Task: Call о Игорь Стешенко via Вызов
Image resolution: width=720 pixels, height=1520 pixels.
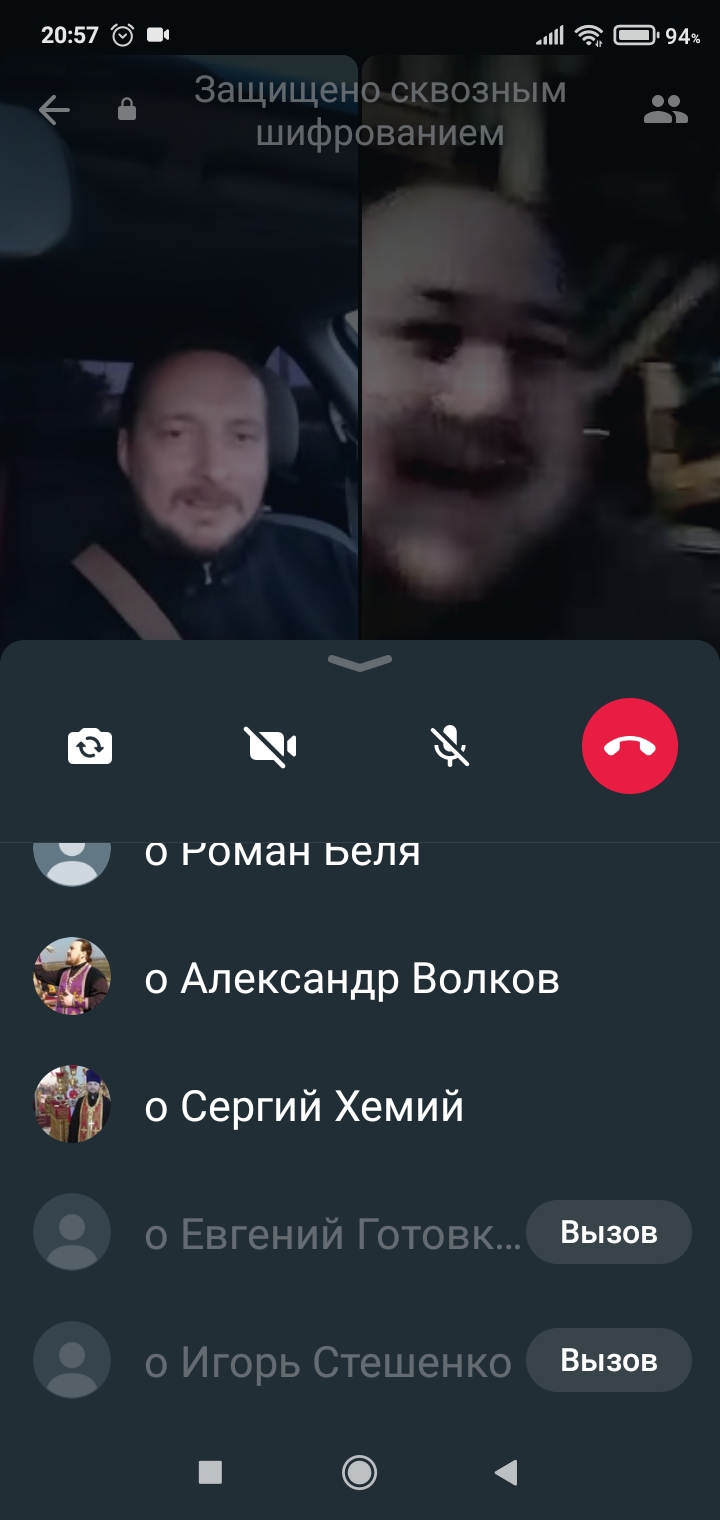Action: click(x=608, y=1360)
